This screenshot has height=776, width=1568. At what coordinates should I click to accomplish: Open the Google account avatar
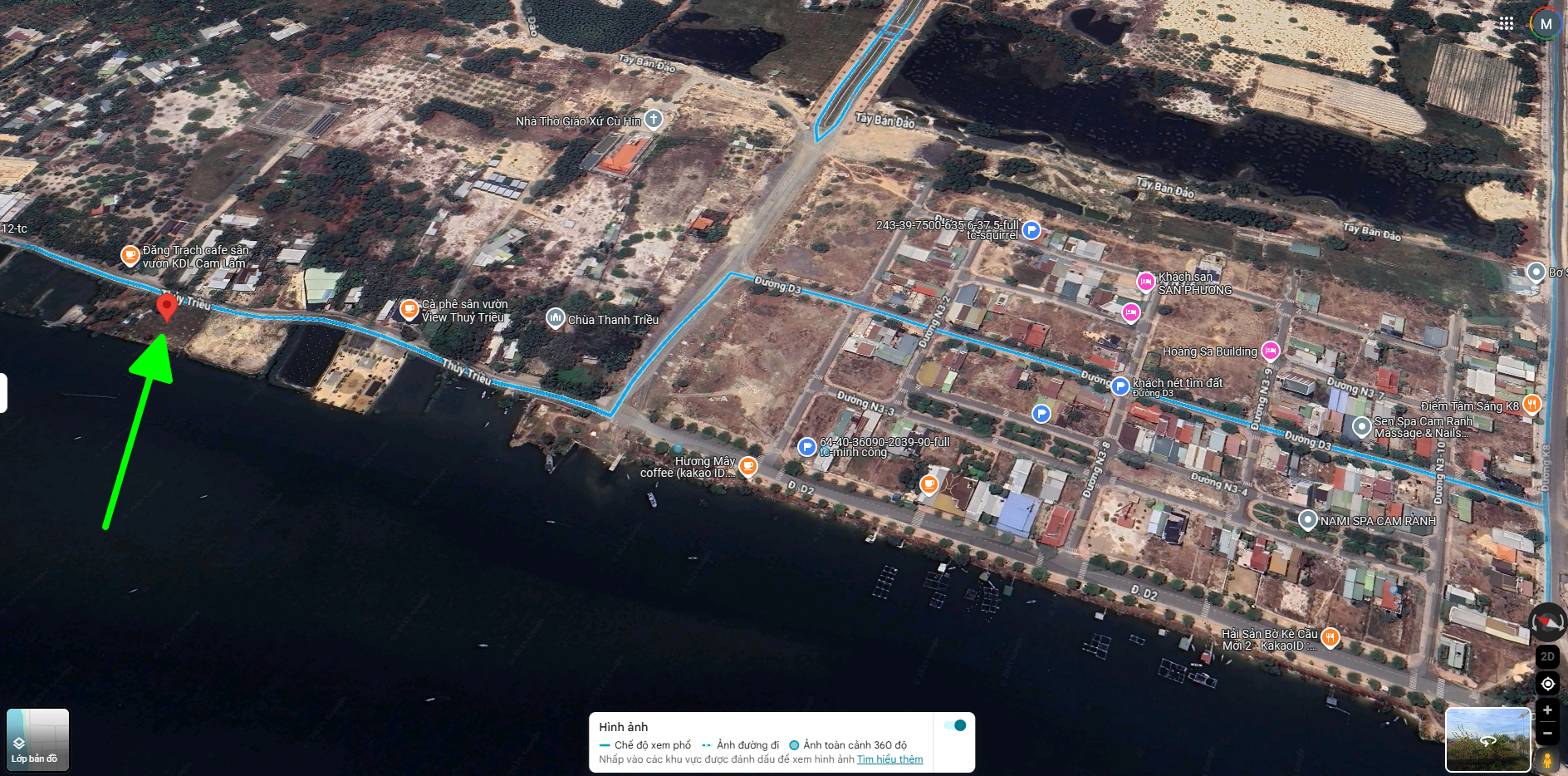[x=1546, y=23]
